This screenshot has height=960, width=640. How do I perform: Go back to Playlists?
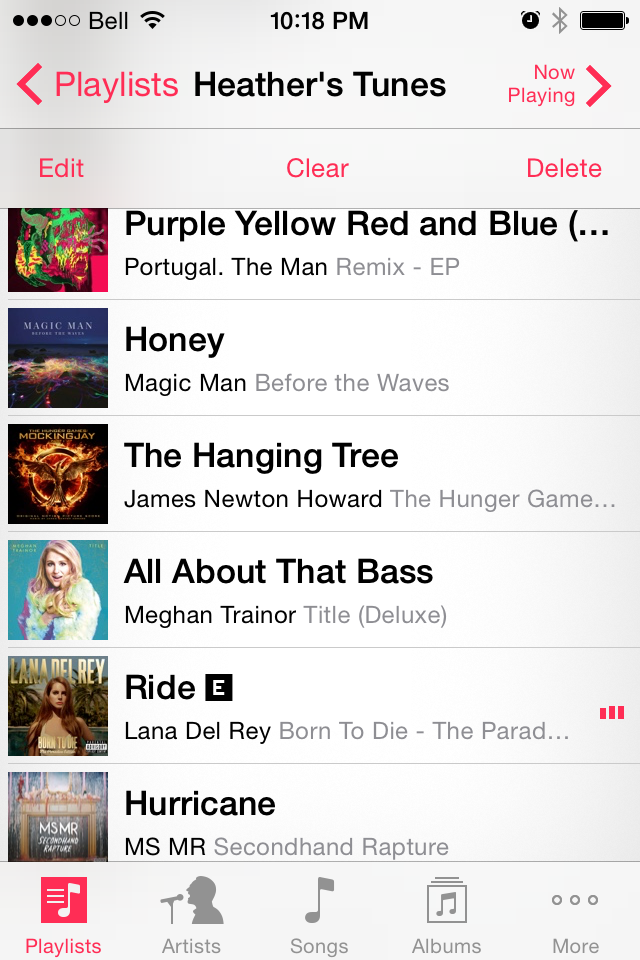click(x=98, y=85)
